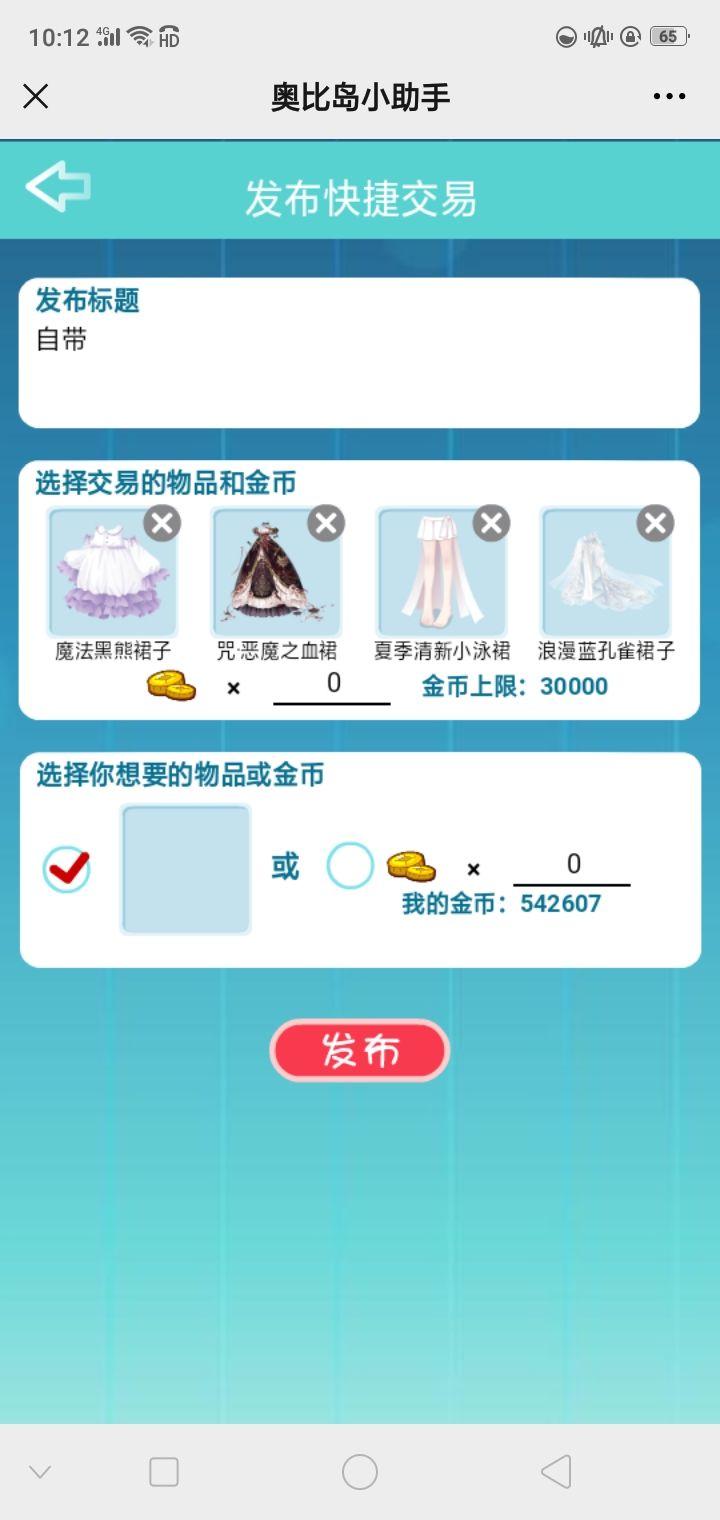Open the recent apps overview

[x=164, y=1472]
